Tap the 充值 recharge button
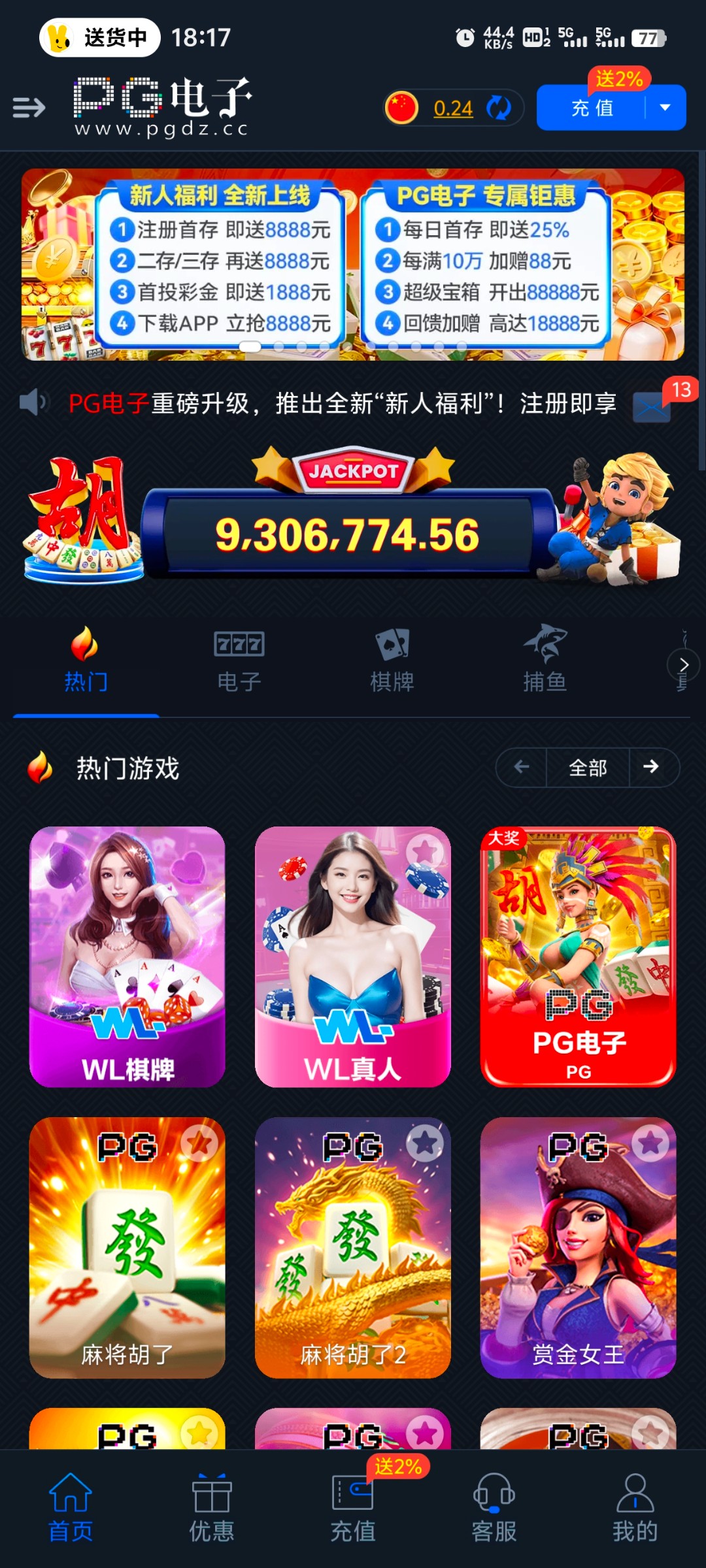706x1568 pixels. tap(592, 108)
